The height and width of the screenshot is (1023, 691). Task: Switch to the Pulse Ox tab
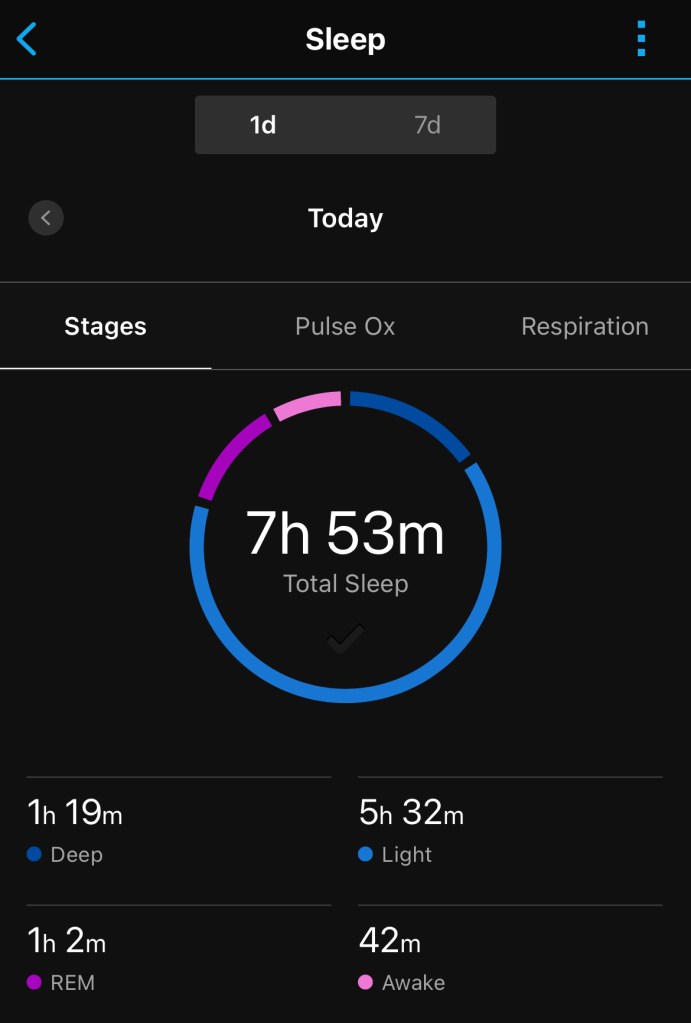click(345, 326)
